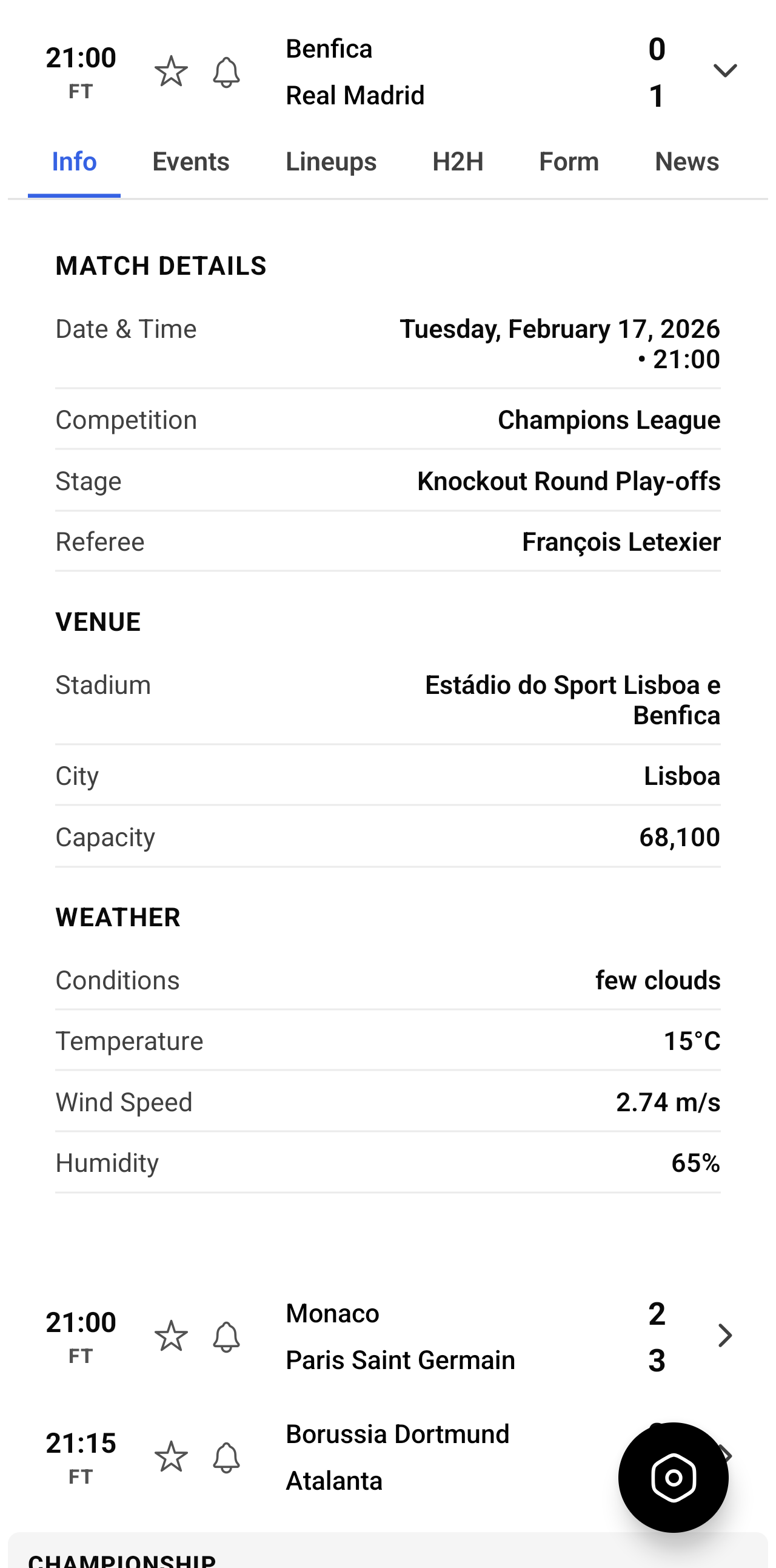Screen dimensions: 776x1568
Task: Switch to the Events tab
Action: [191, 161]
